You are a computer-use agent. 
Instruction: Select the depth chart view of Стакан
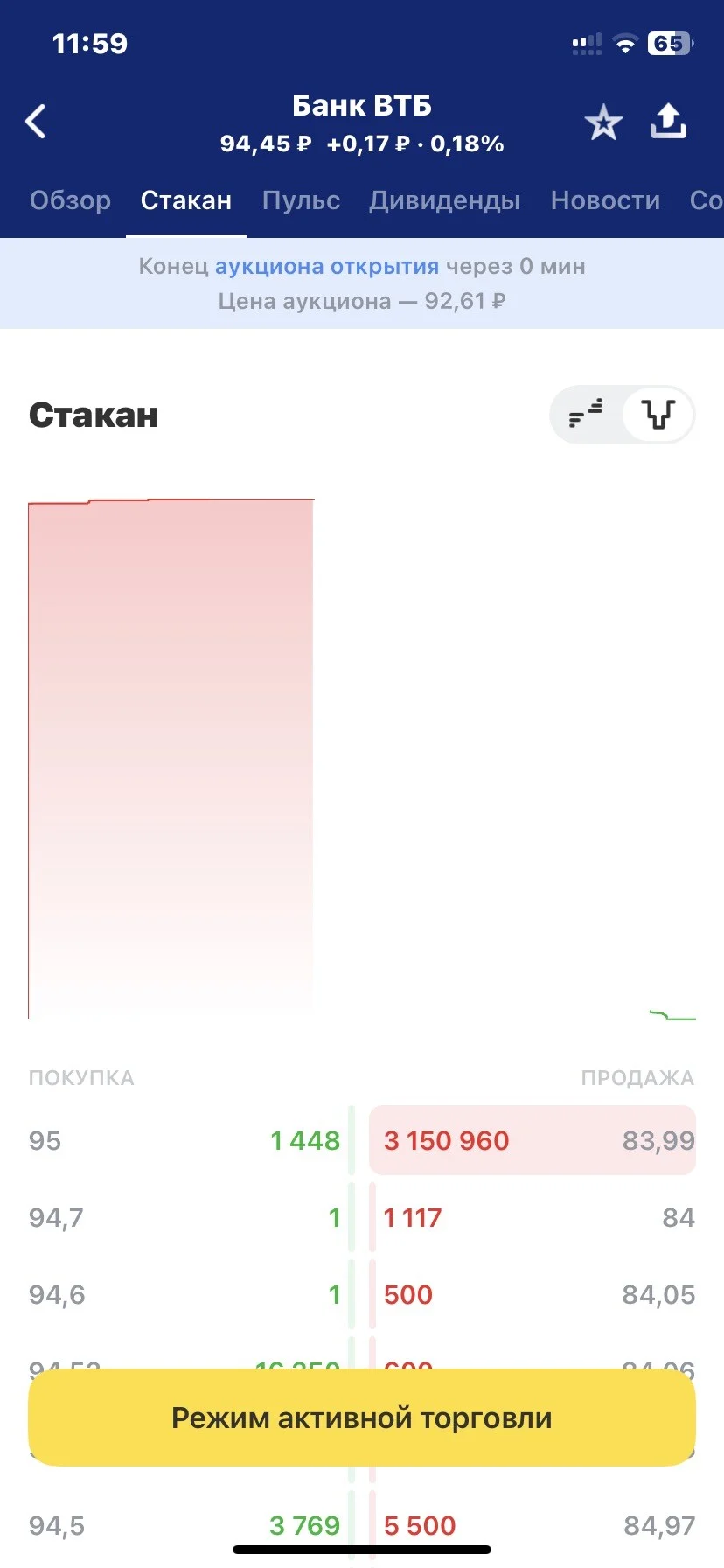pos(658,414)
